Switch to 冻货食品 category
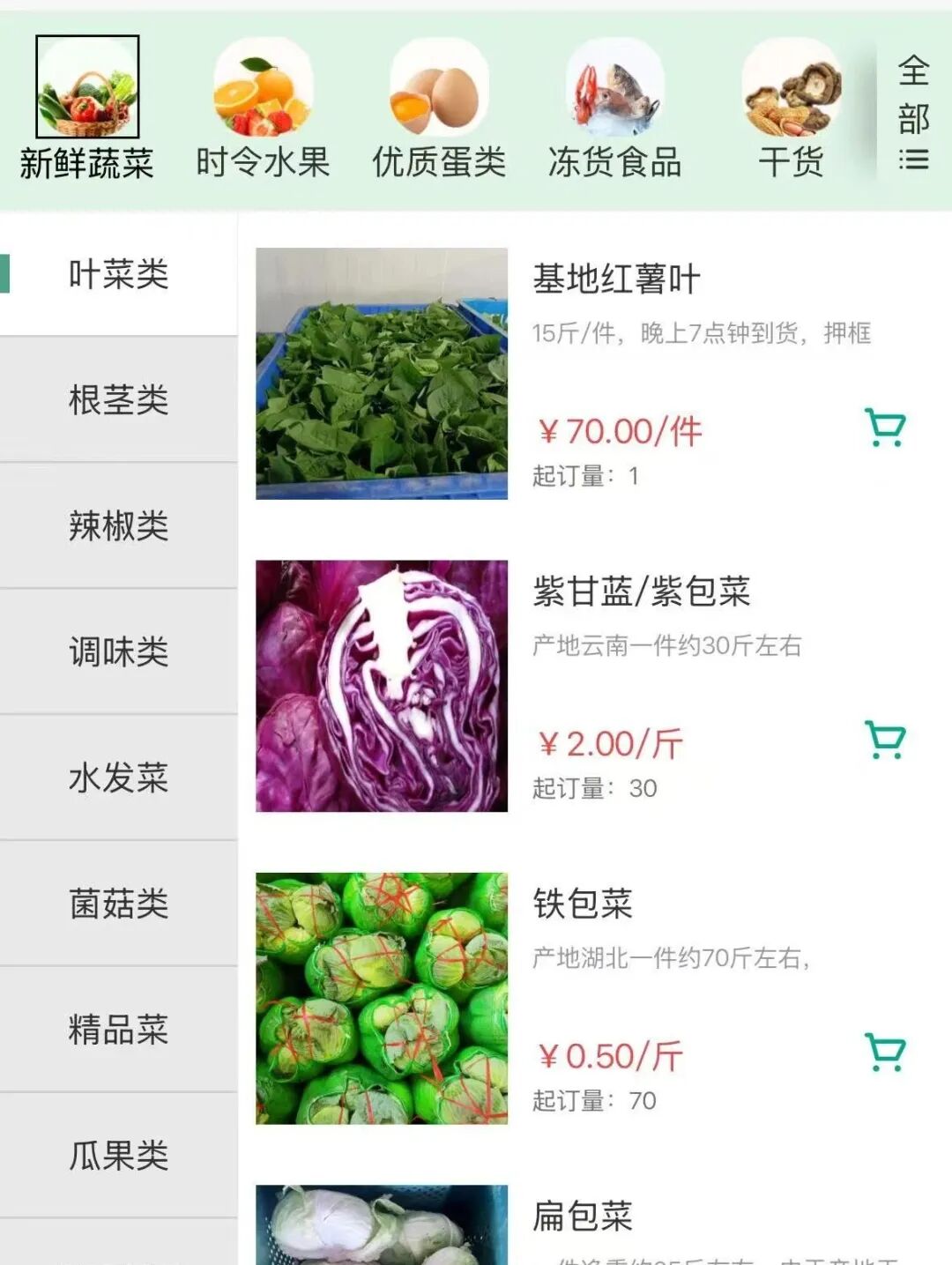Screen dimensions: 952x1265 coord(614,108)
